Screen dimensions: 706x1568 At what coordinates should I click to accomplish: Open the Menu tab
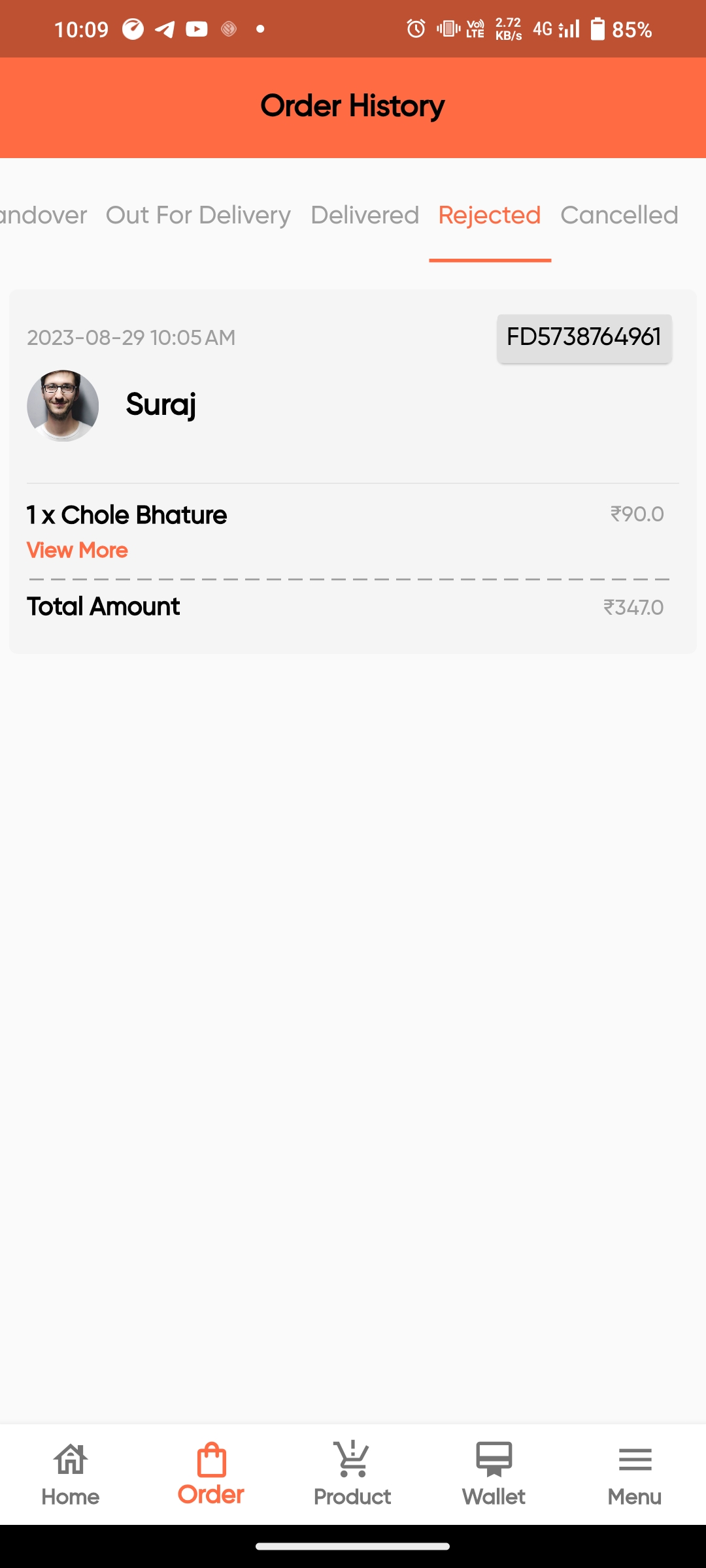click(x=635, y=1475)
